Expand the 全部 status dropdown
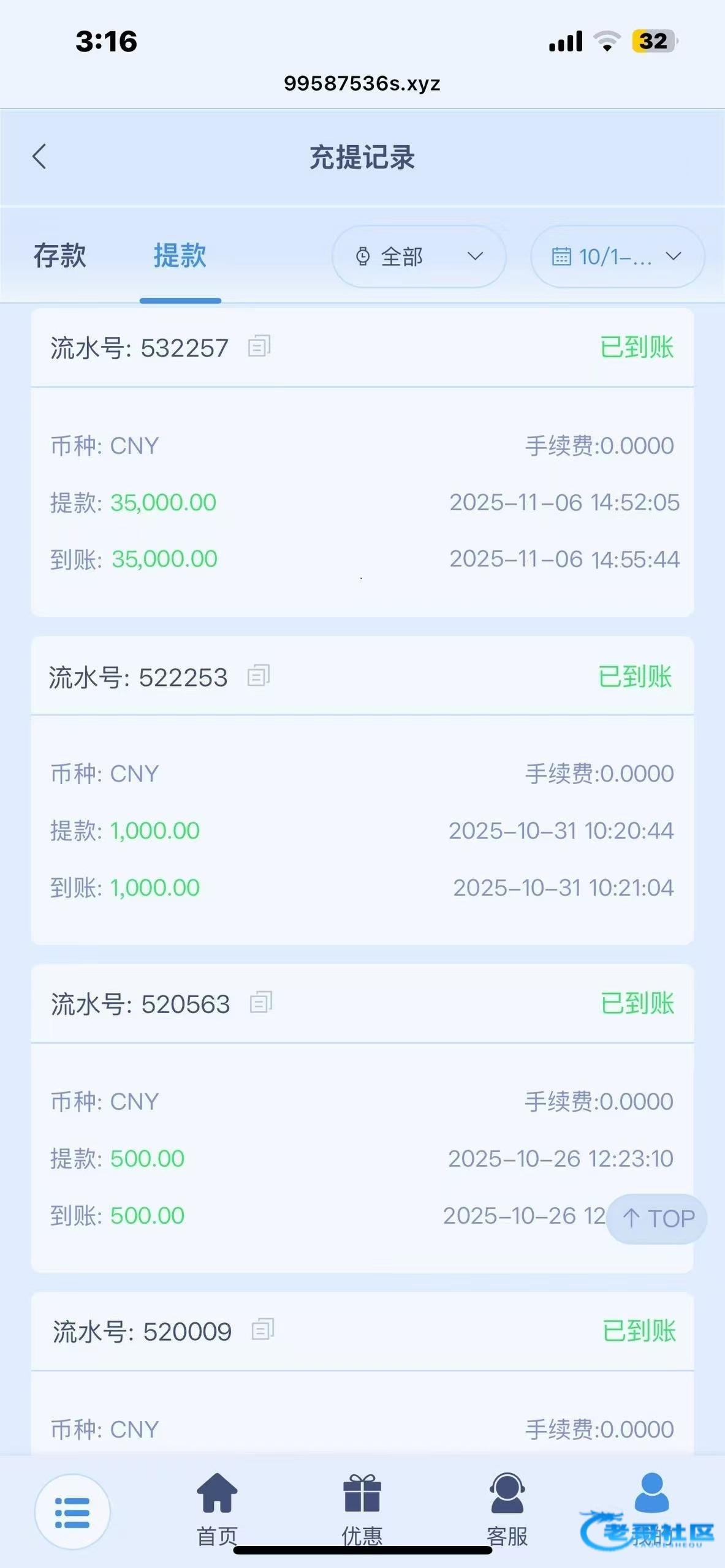Screen dimensions: 725x1568 [x=419, y=257]
